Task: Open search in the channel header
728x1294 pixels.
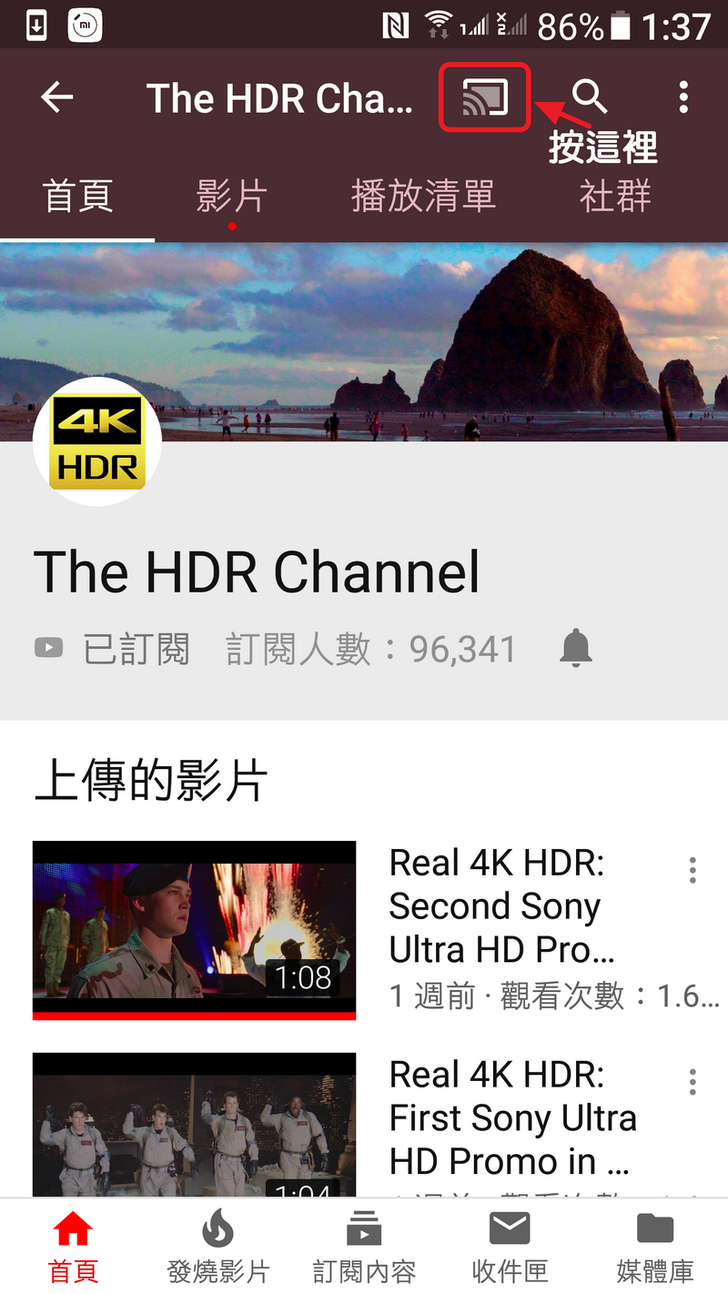Action: click(589, 97)
